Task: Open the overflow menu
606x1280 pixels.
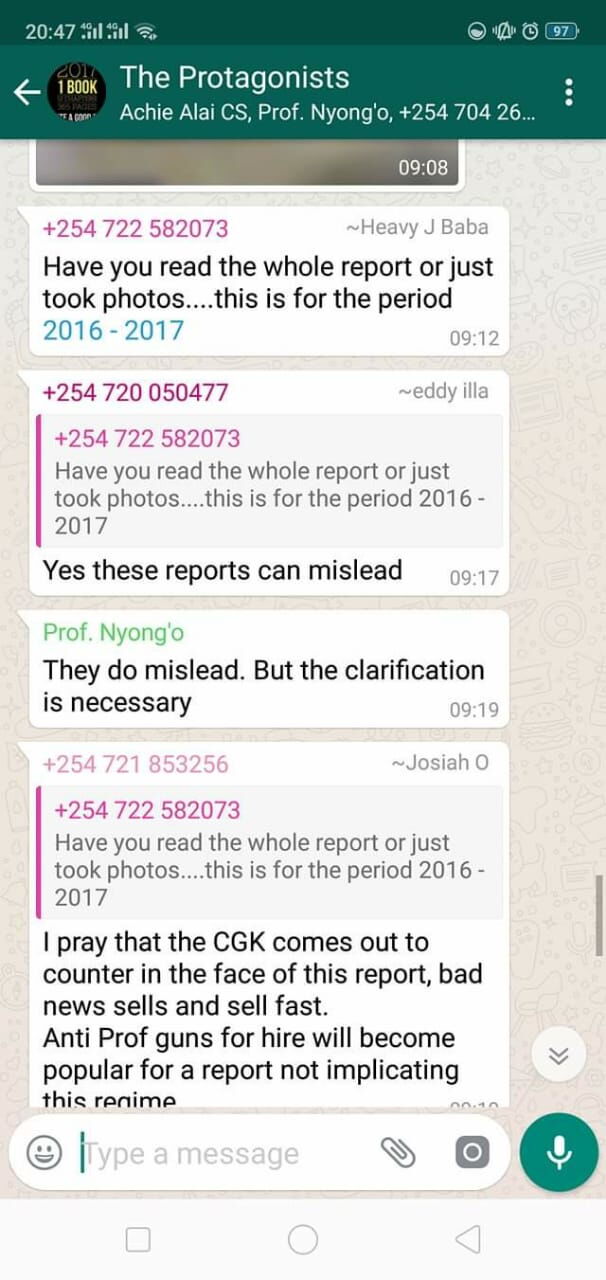Action: point(569,93)
